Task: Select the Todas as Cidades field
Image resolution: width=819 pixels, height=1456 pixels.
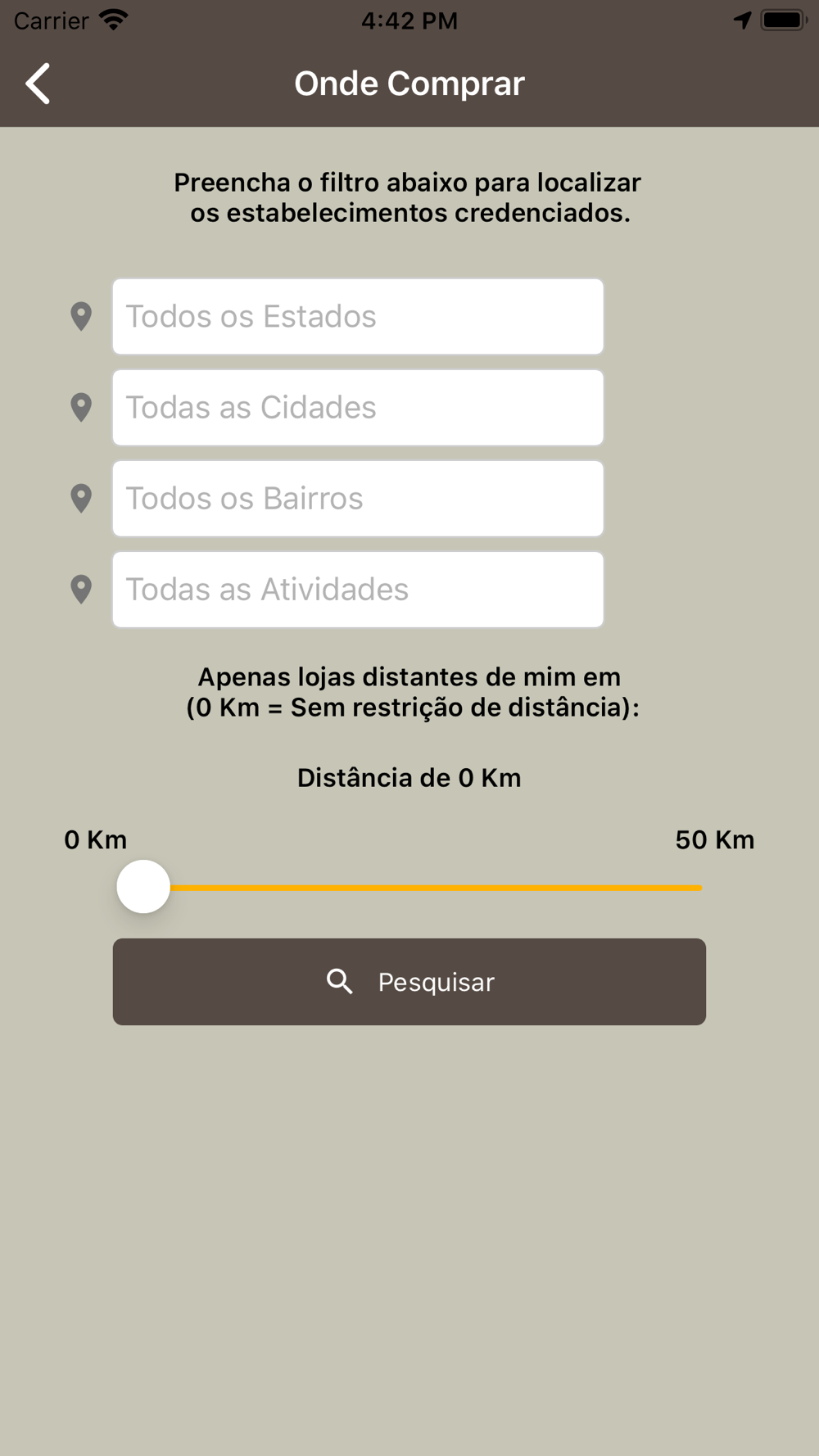Action: pyautogui.click(x=358, y=408)
